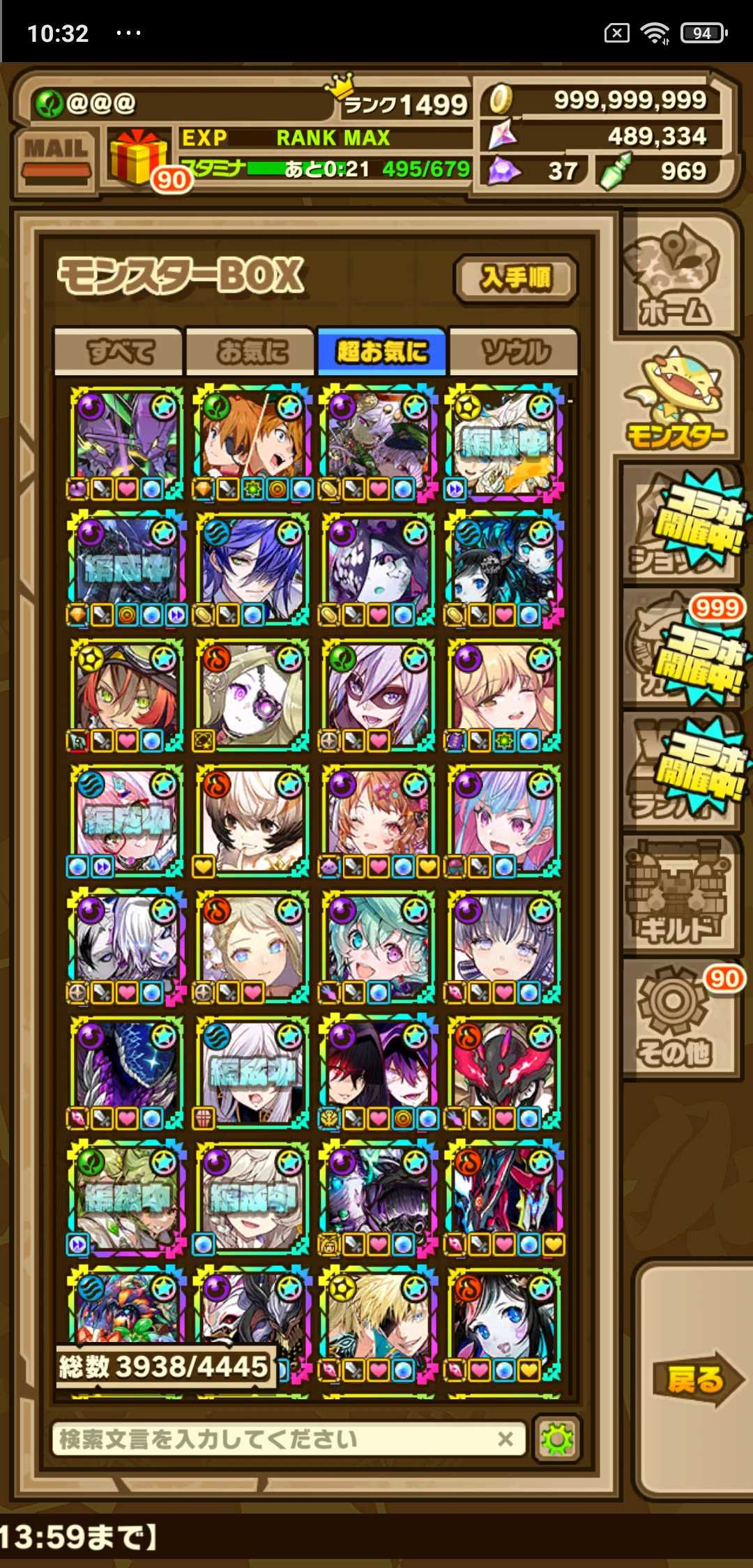
Task: Change sort order via 入手順 button
Action: click(515, 278)
